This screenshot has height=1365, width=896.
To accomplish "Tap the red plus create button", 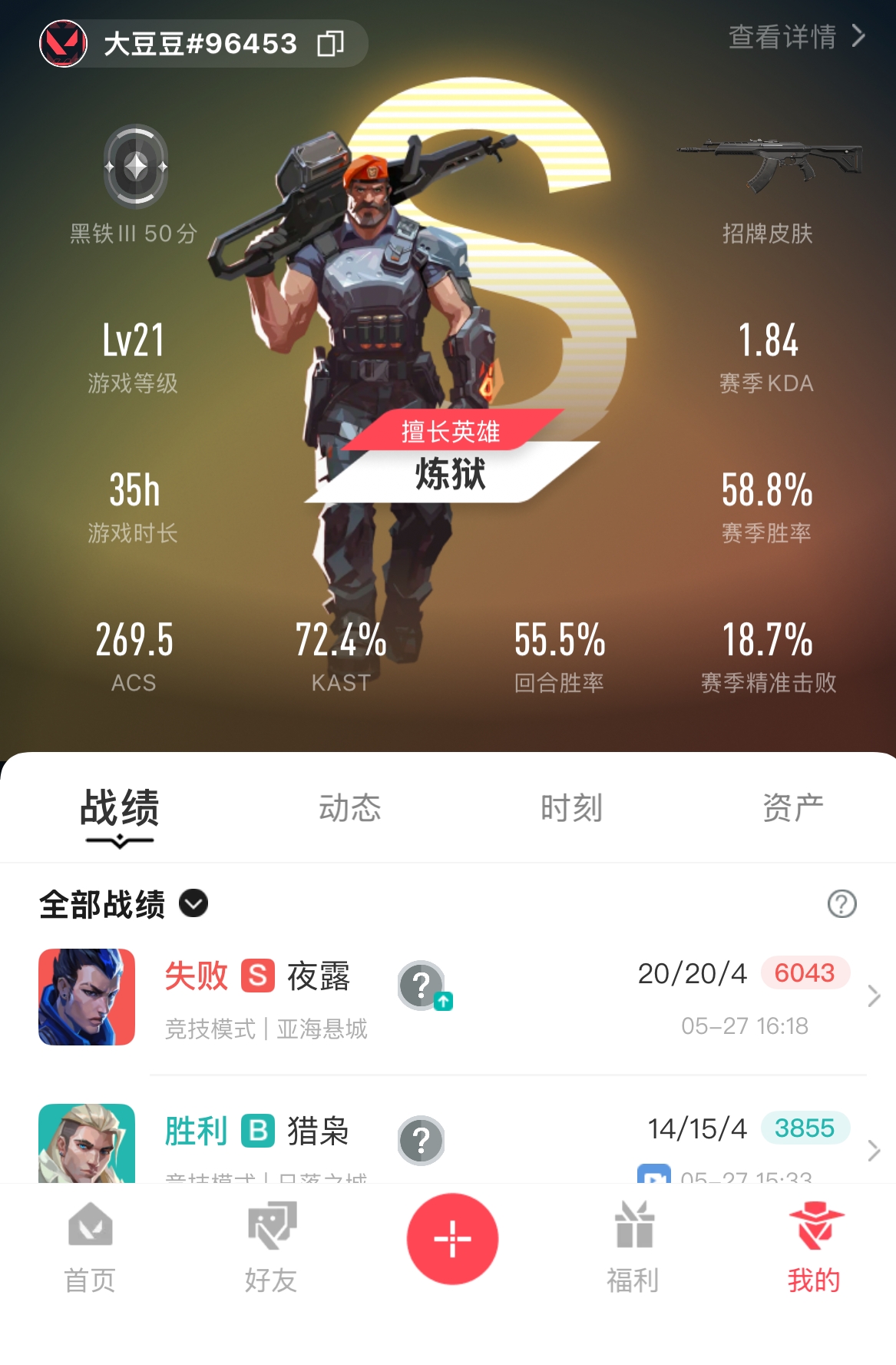I will (452, 1239).
